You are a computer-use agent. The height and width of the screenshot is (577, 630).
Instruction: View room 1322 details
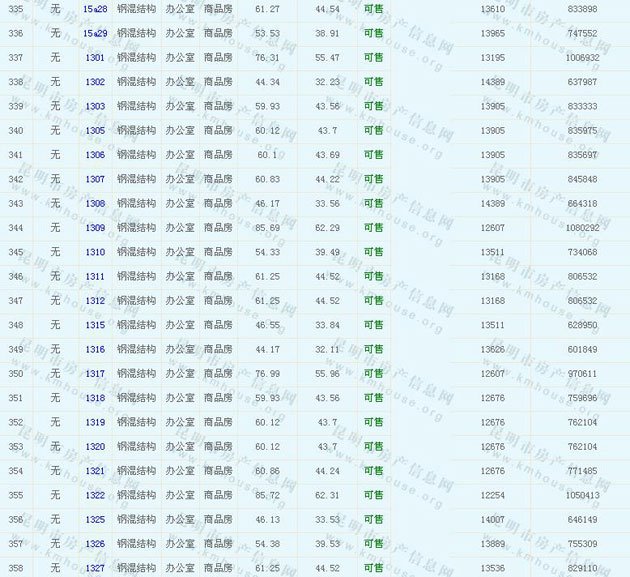coord(95,495)
